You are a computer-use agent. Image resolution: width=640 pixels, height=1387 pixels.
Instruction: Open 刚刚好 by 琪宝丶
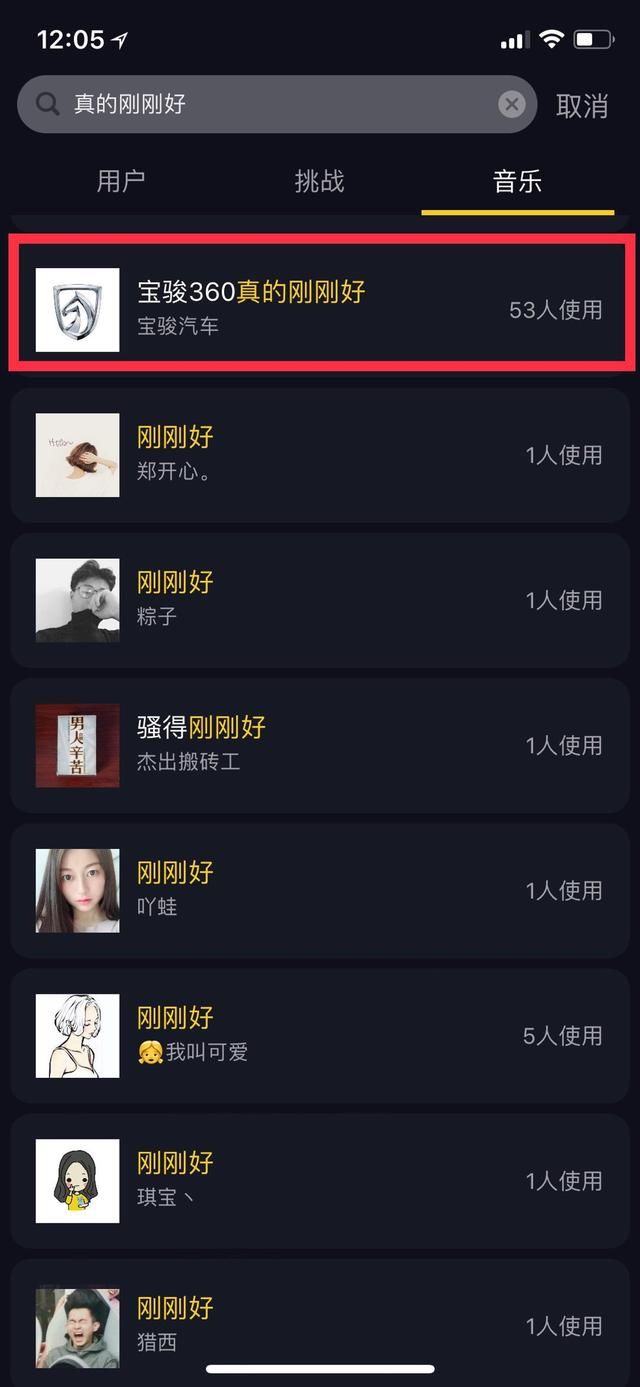[x=320, y=1180]
